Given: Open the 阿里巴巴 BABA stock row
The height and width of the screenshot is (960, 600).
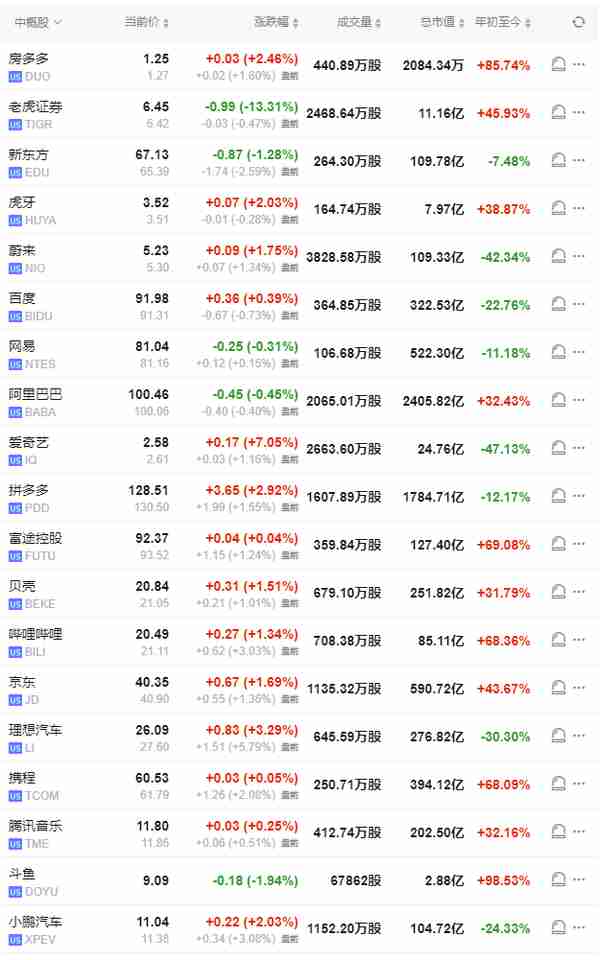Looking at the screenshot, I should tap(300, 402).
